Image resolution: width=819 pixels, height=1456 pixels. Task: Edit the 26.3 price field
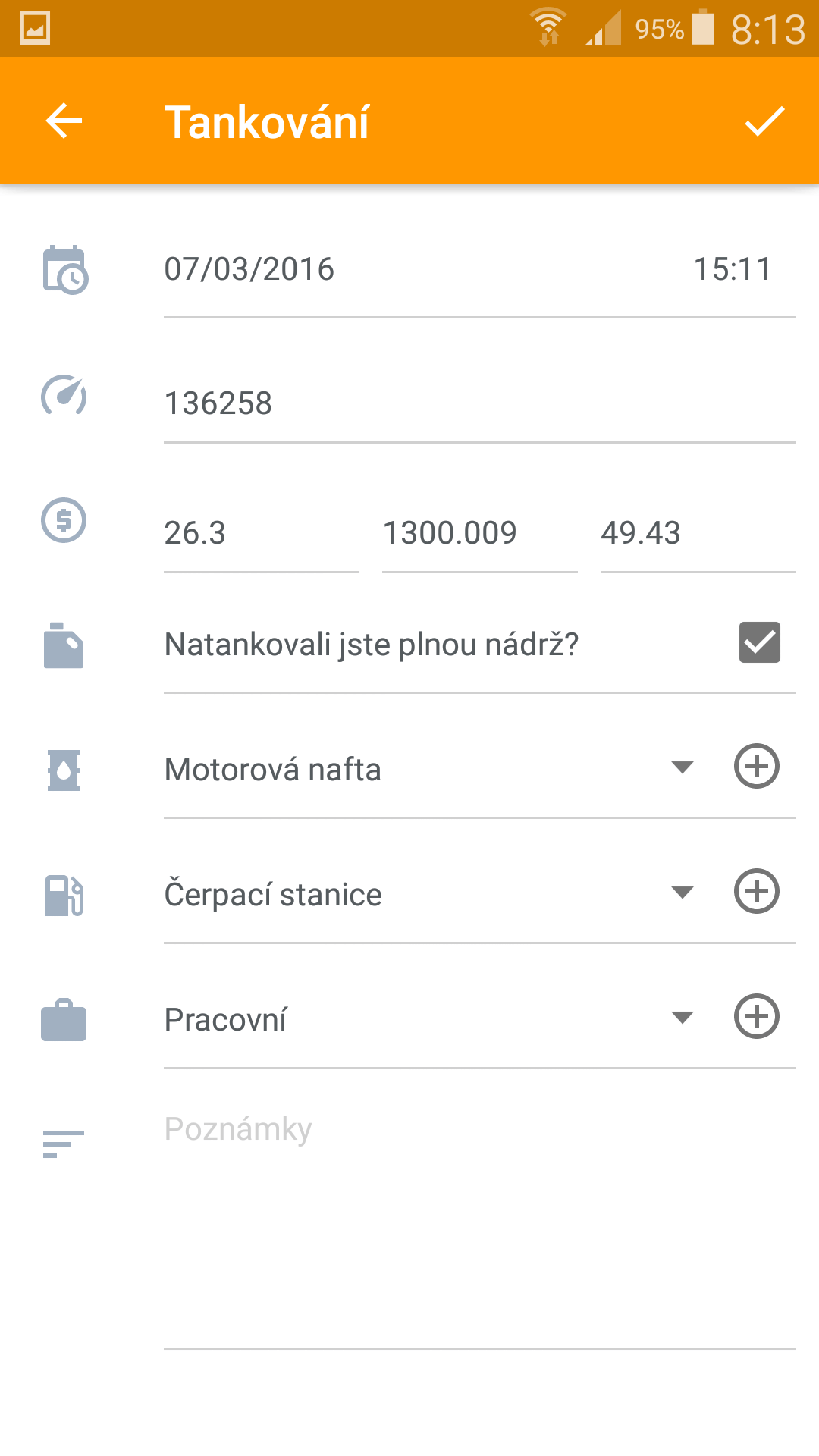261,533
